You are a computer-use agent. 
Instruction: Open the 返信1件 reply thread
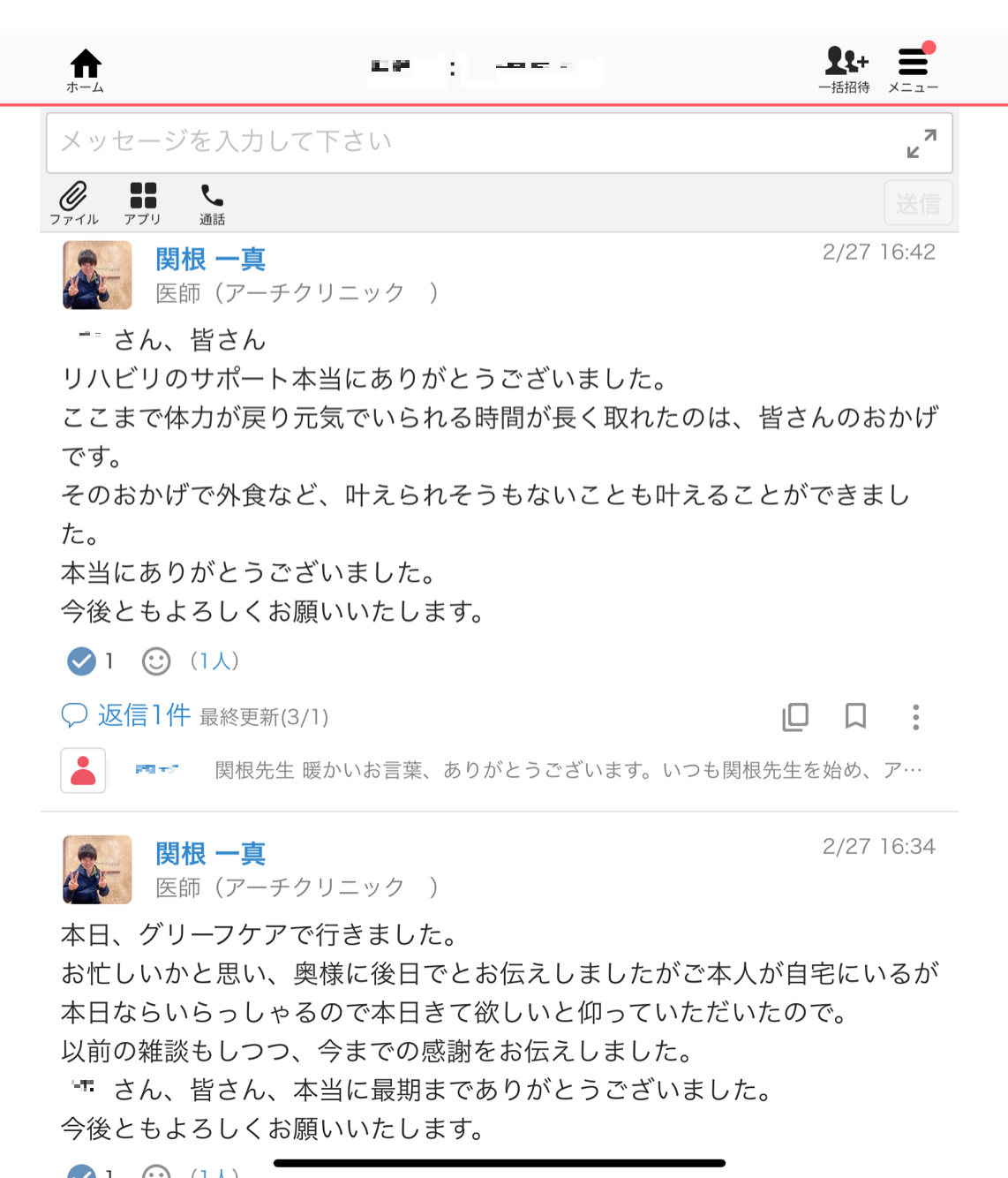[143, 715]
